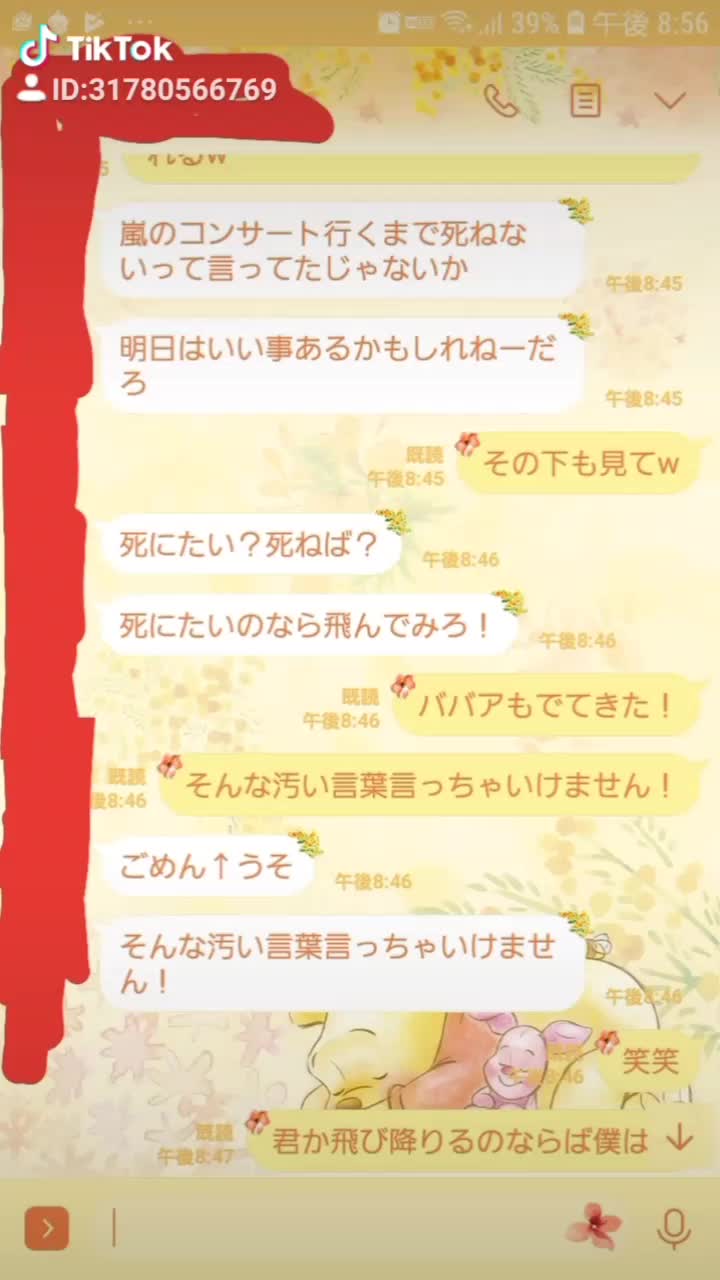Open the sticker picker flower icon
Viewport: 720px width, 1280px height.
tap(593, 1227)
